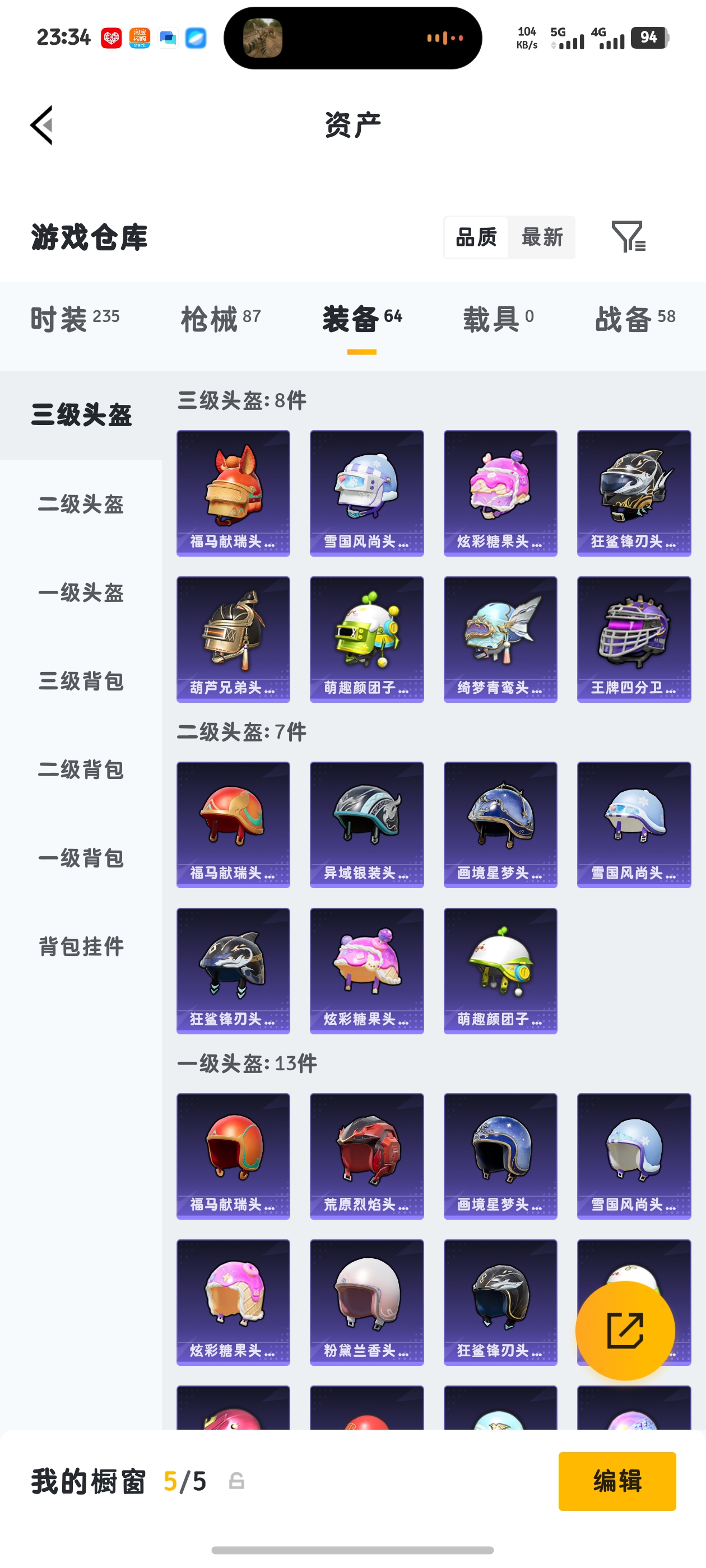
Task: Select 一级头盔 in the side menu
Action: click(81, 592)
